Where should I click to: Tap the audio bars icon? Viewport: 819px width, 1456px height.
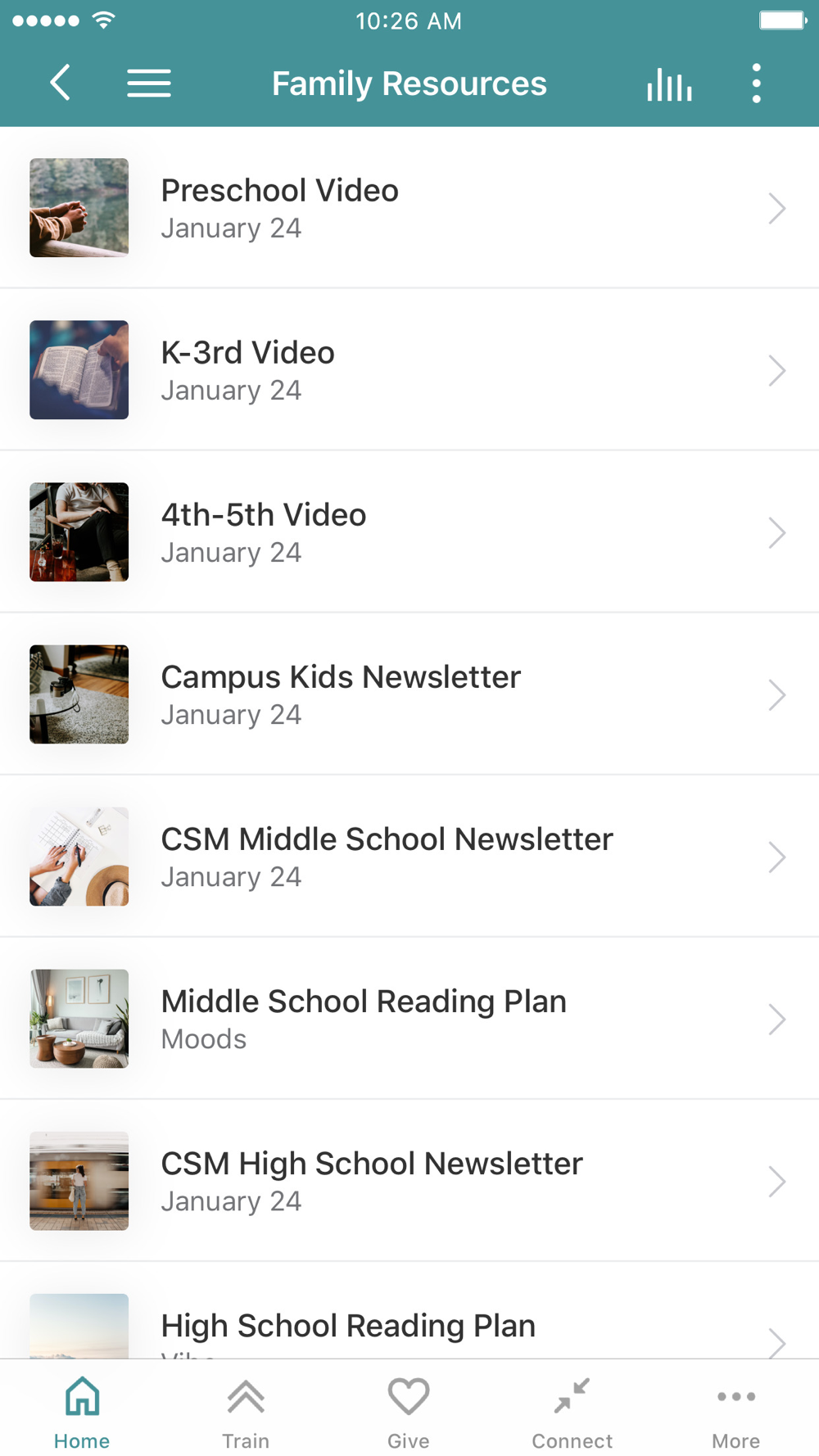669,84
